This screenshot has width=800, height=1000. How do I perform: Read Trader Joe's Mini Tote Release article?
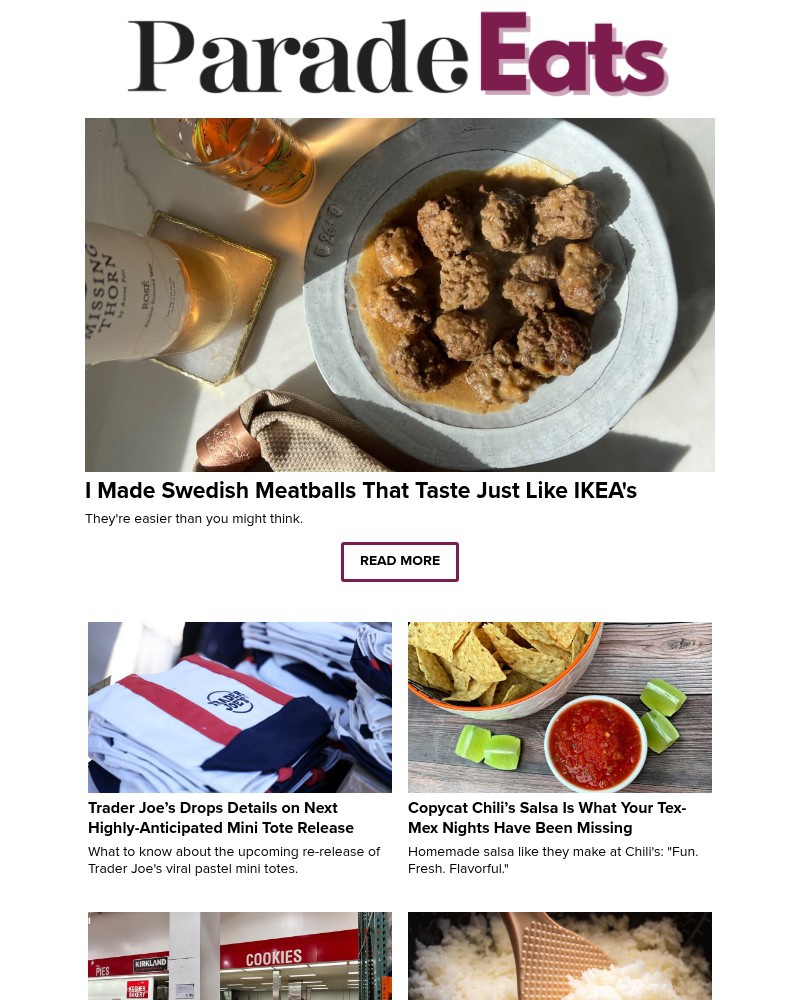(x=221, y=818)
